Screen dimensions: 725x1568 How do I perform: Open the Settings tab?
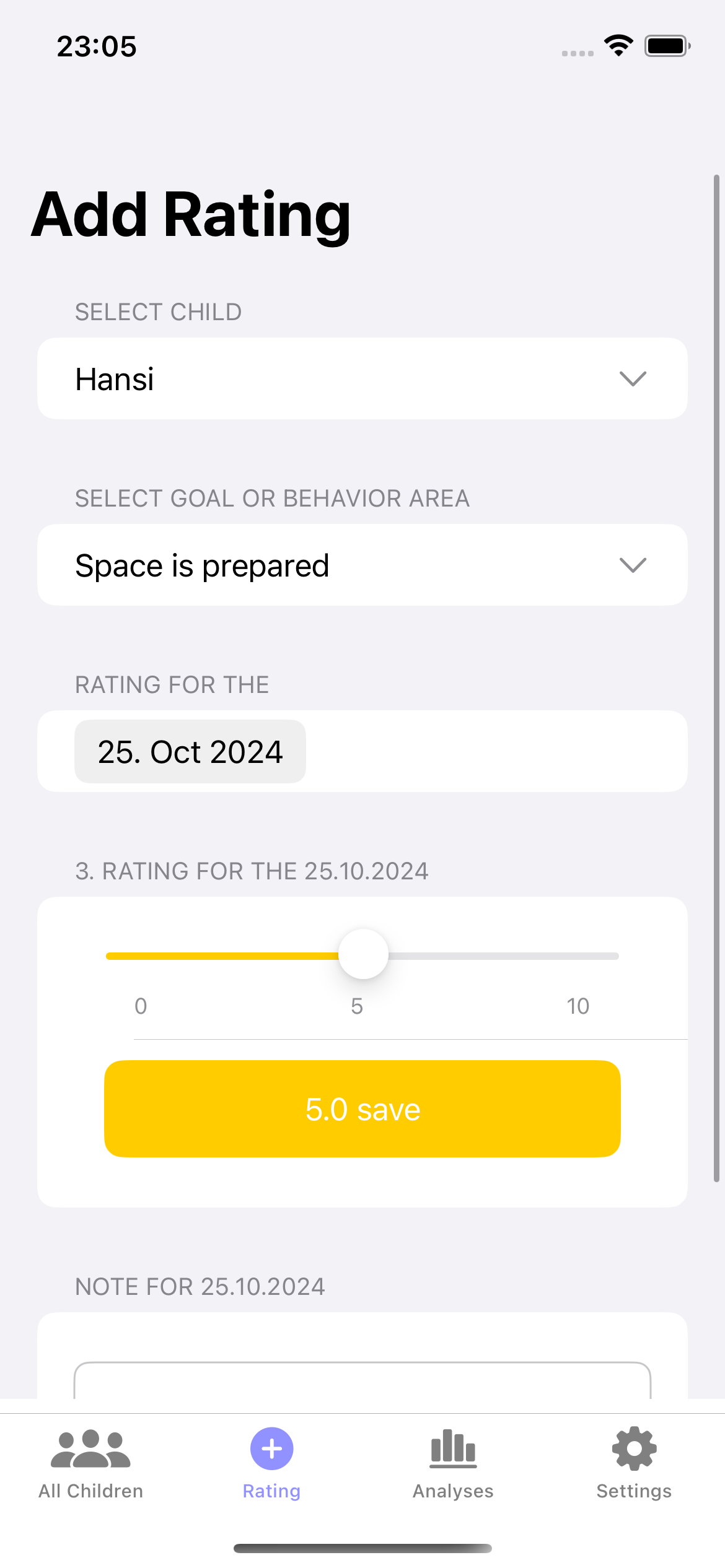634,1464
